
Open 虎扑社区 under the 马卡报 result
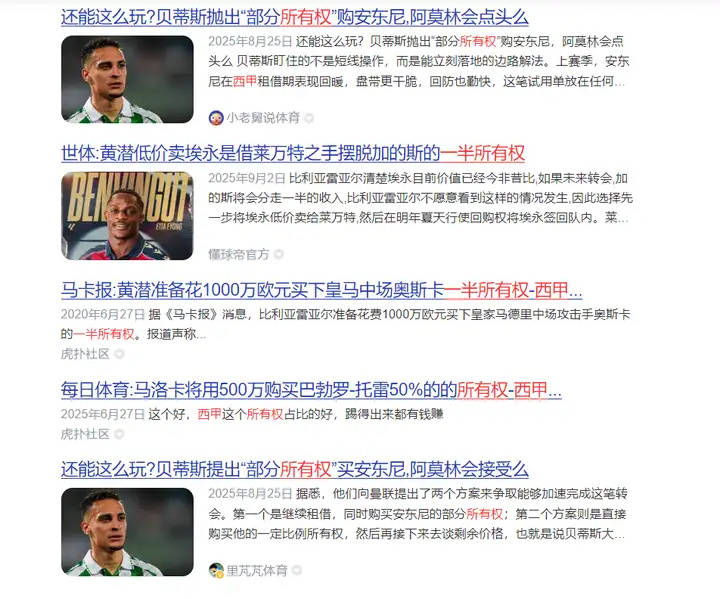85,353
